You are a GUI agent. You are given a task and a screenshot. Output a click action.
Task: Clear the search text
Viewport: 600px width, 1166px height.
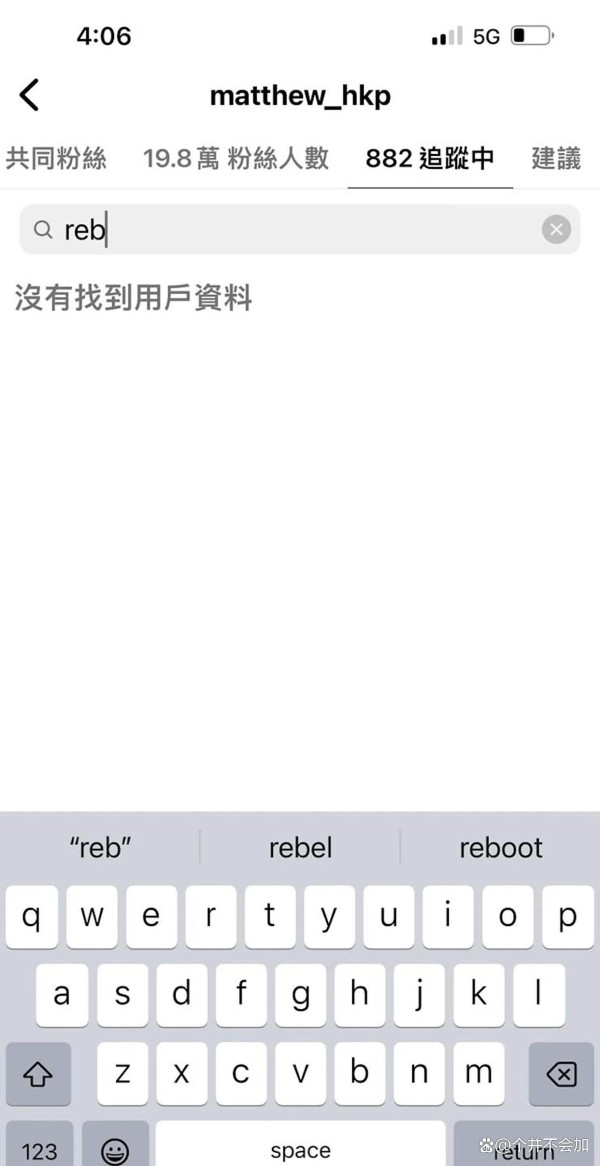[x=556, y=230]
